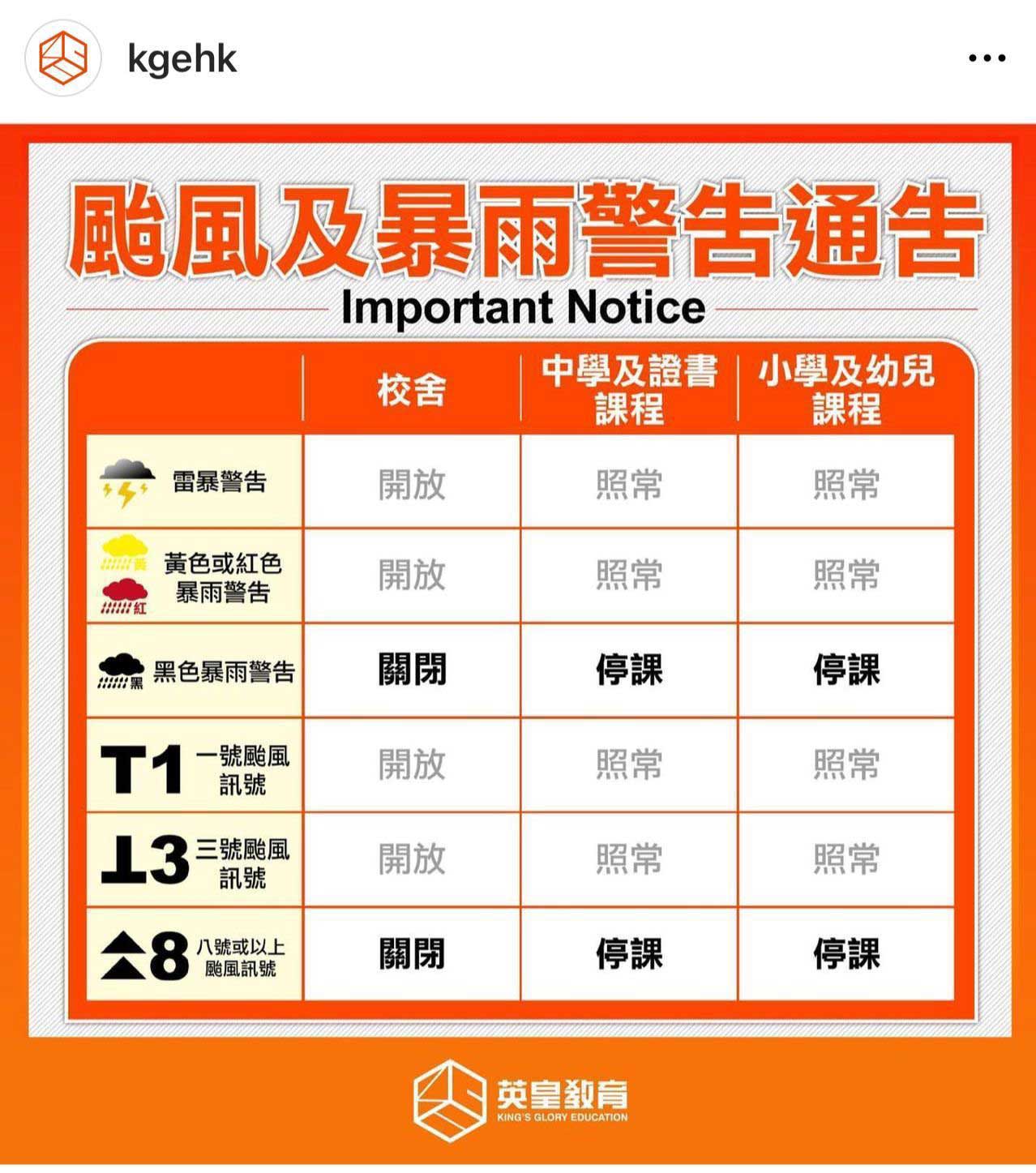This screenshot has width=1036, height=1173.
Task: Tap the typhoon notice post image
Action: (519, 644)
